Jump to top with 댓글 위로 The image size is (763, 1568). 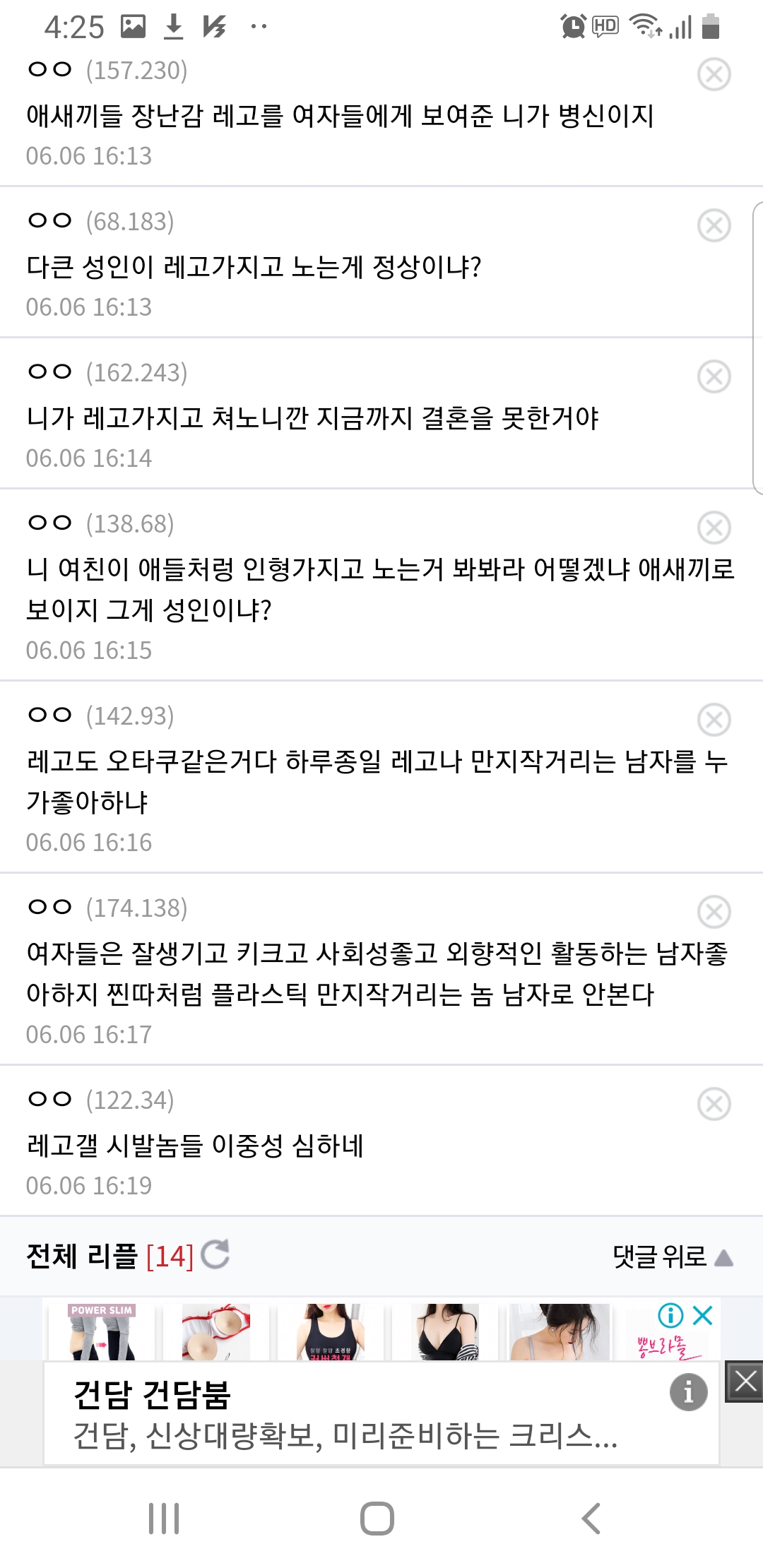click(673, 1257)
